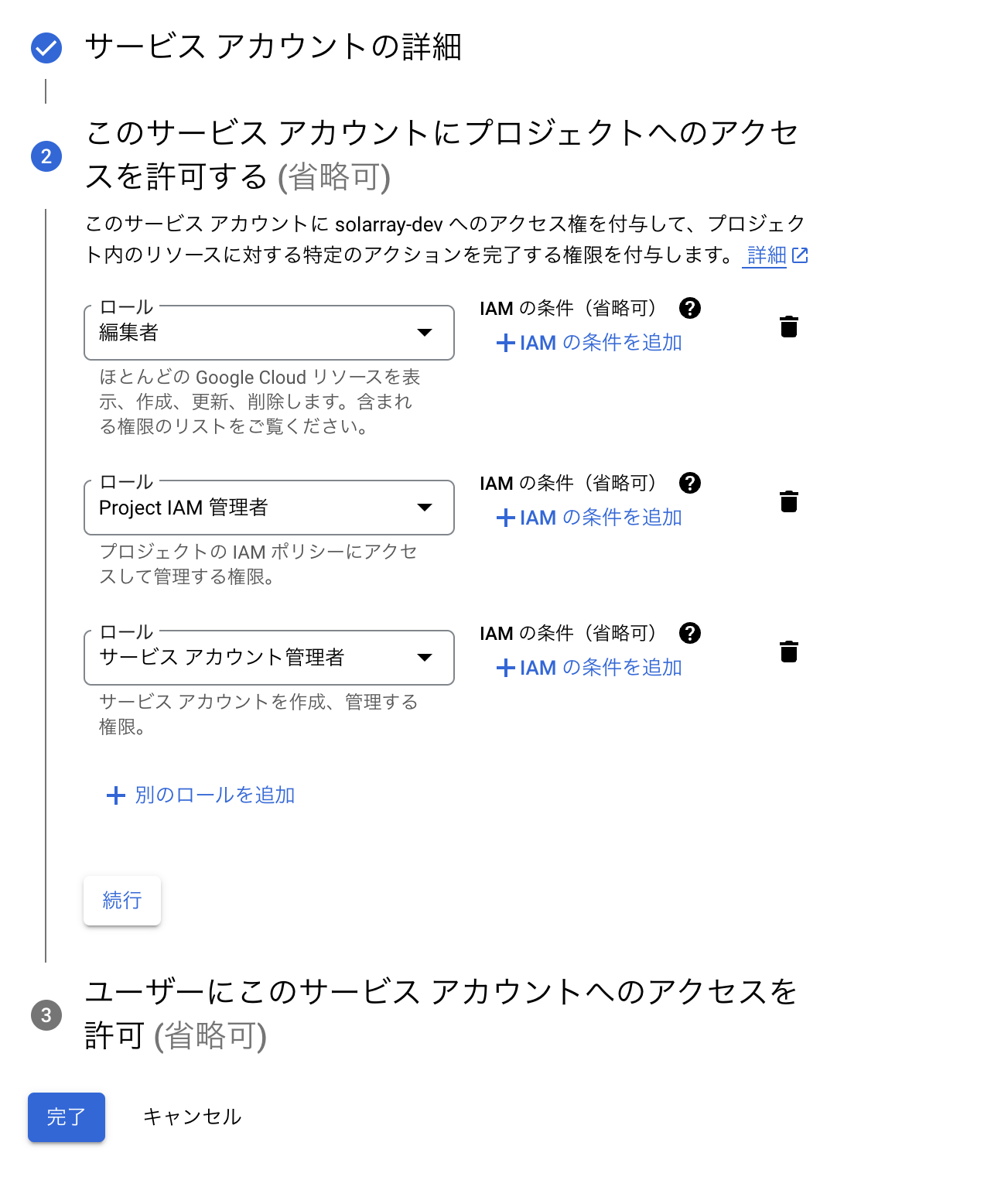Go back to step サービス アカウントの詳細
1001x1204 pixels.
click(272, 47)
